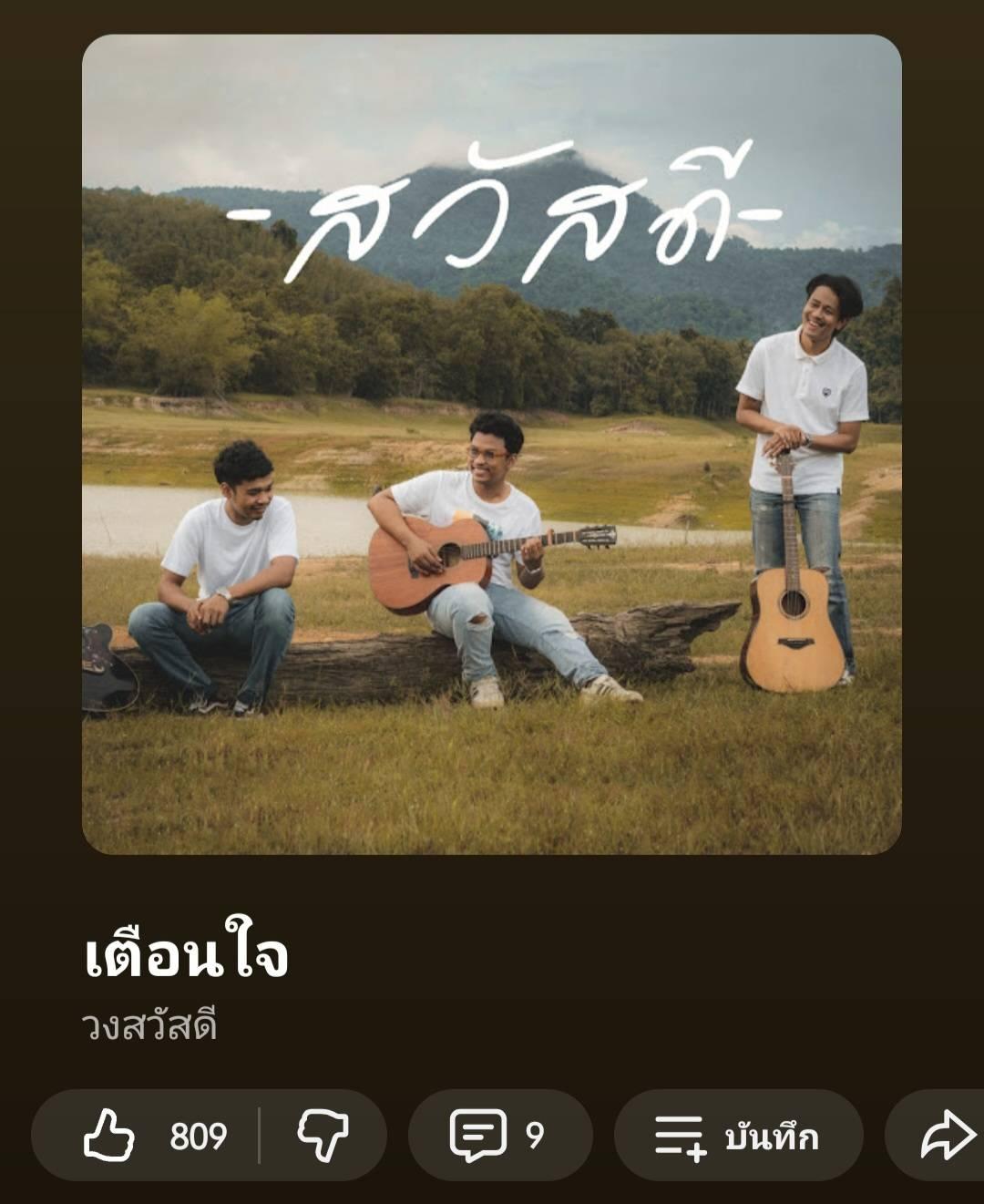Save the song with the บันทึก button

pos(738,1136)
